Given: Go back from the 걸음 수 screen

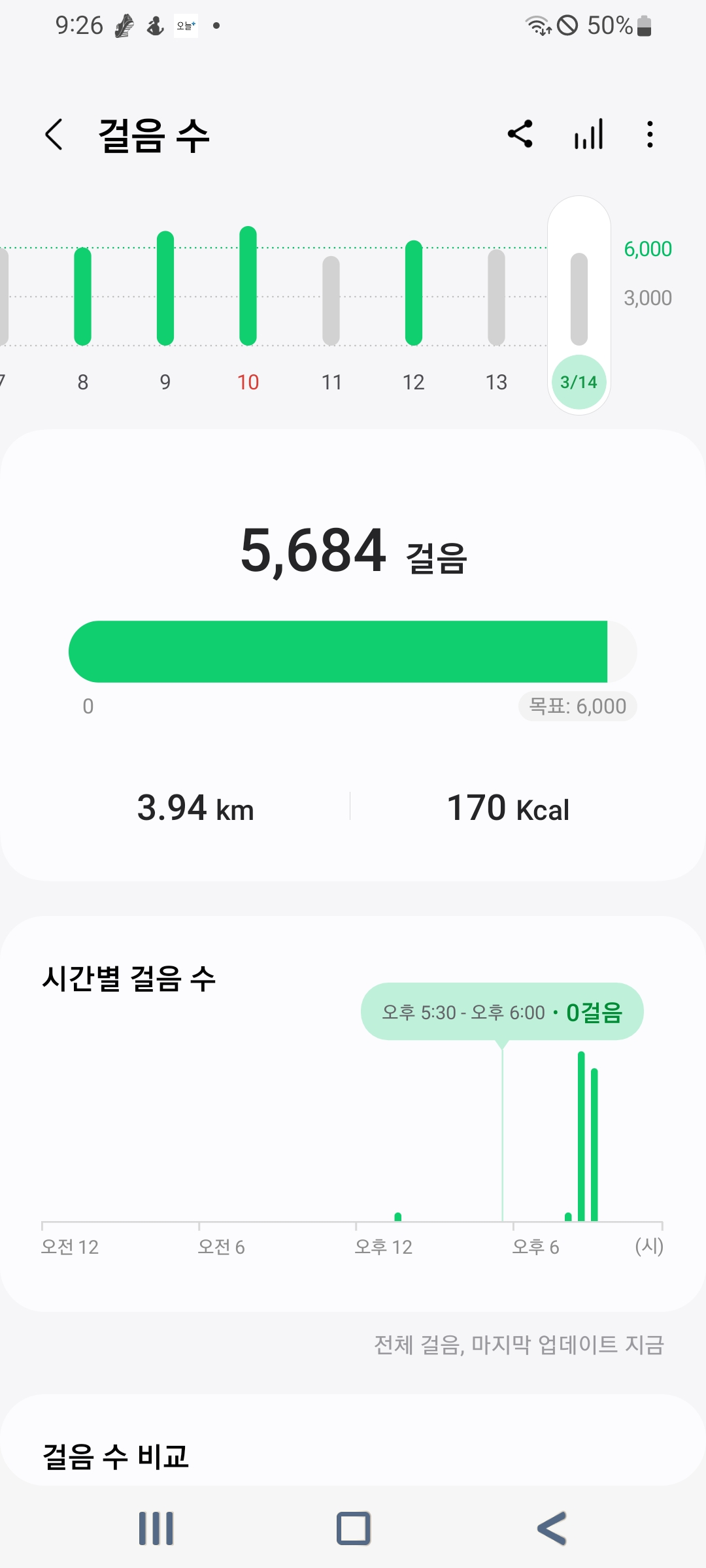Looking at the screenshot, I should [x=54, y=135].
